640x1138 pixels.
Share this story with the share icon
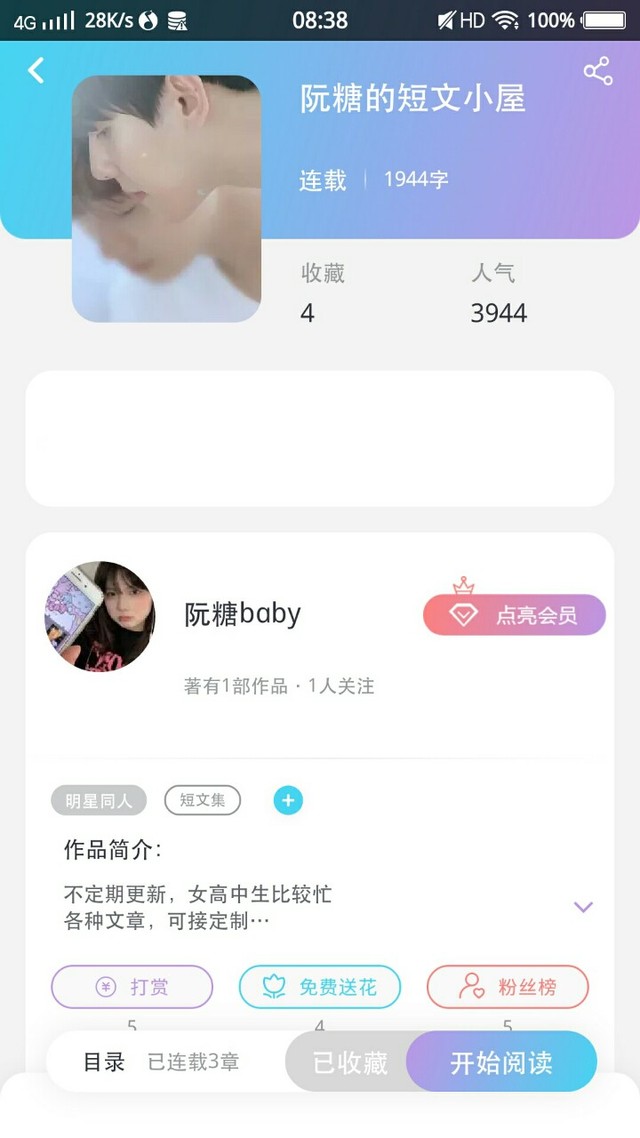click(597, 71)
